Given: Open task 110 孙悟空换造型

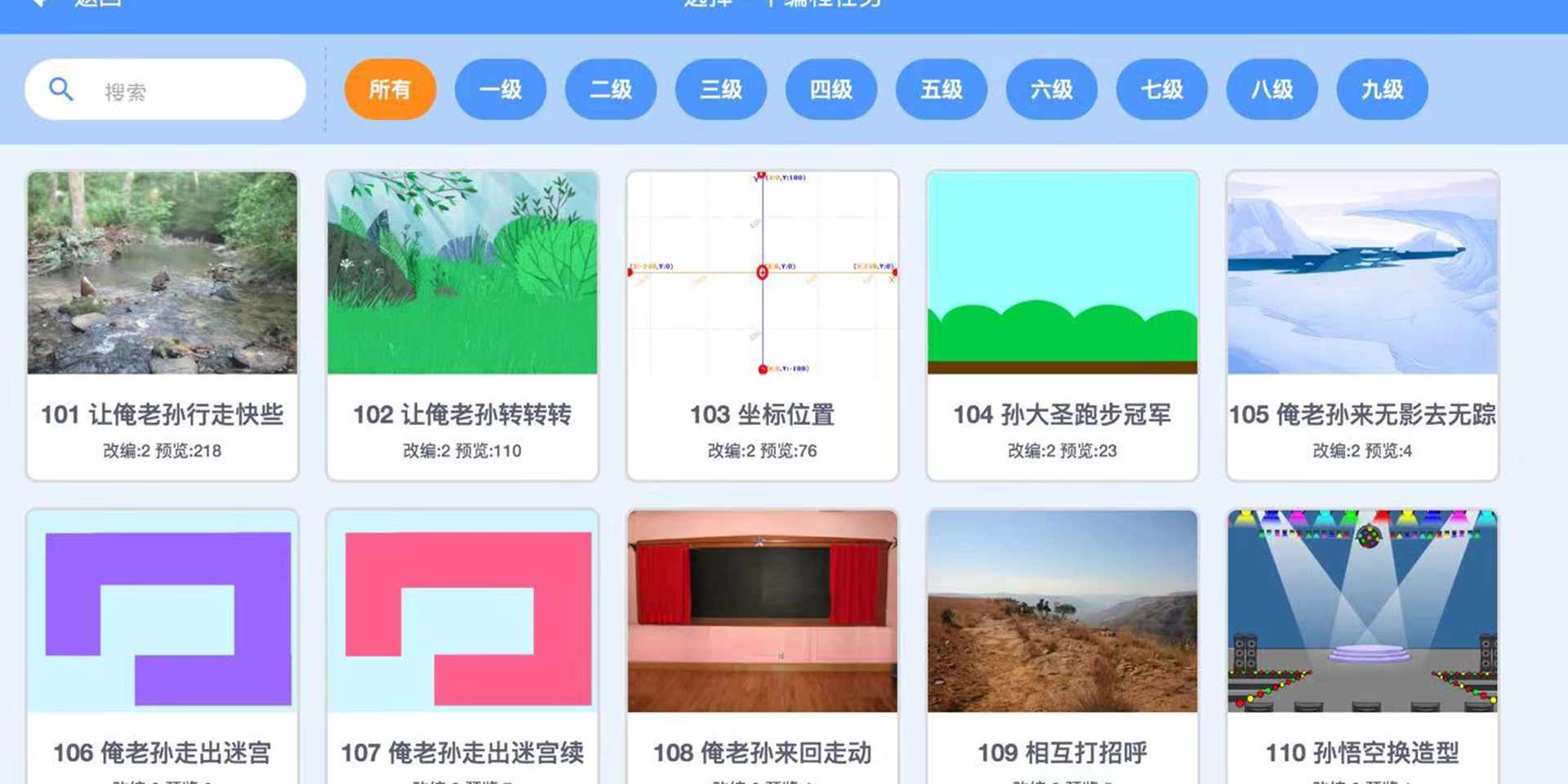Looking at the screenshot, I should tap(1362, 645).
